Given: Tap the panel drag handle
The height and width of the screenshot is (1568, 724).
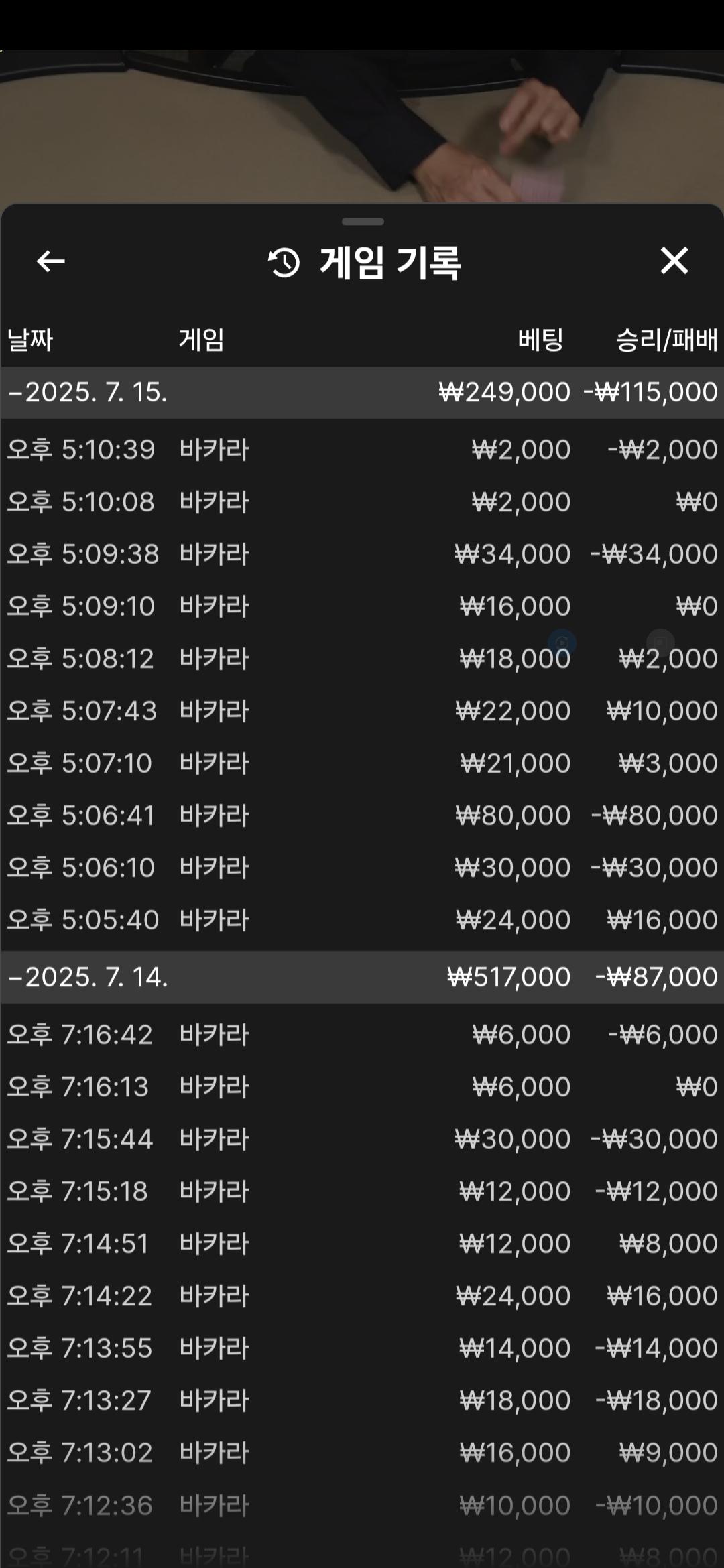Looking at the screenshot, I should pyautogui.click(x=363, y=222).
